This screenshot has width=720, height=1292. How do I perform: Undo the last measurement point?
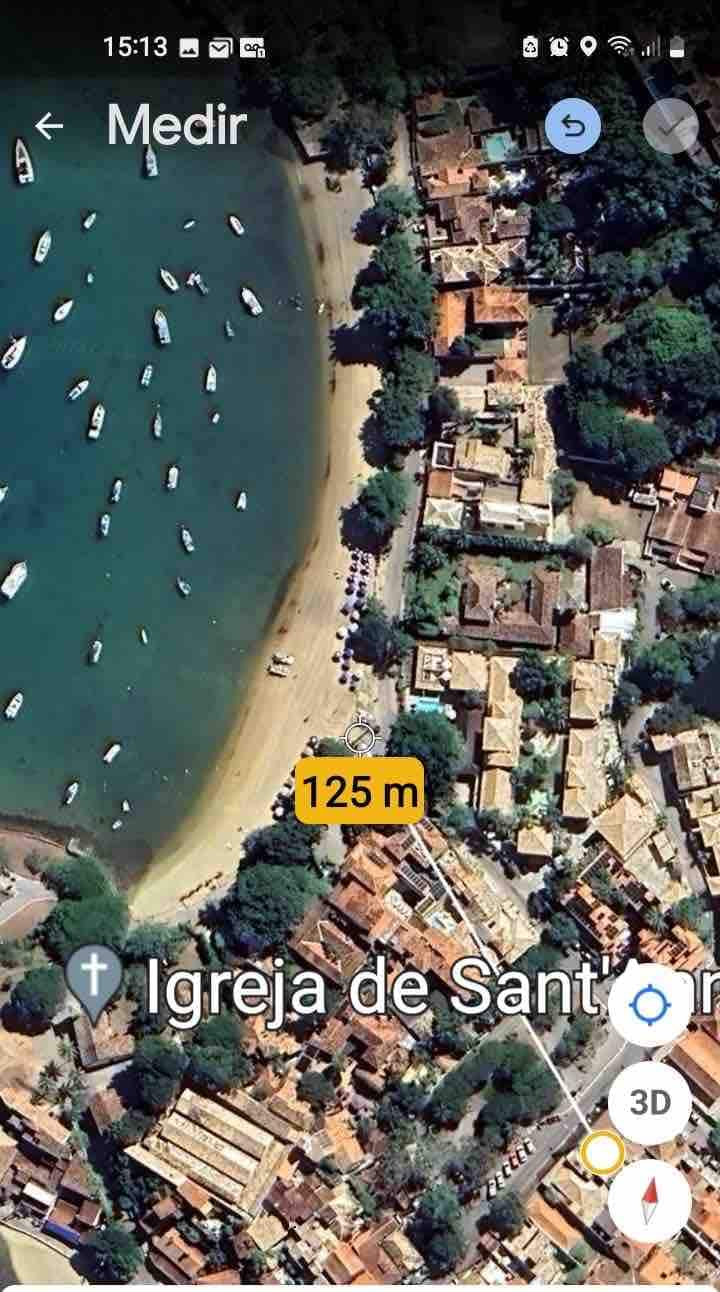(x=573, y=126)
